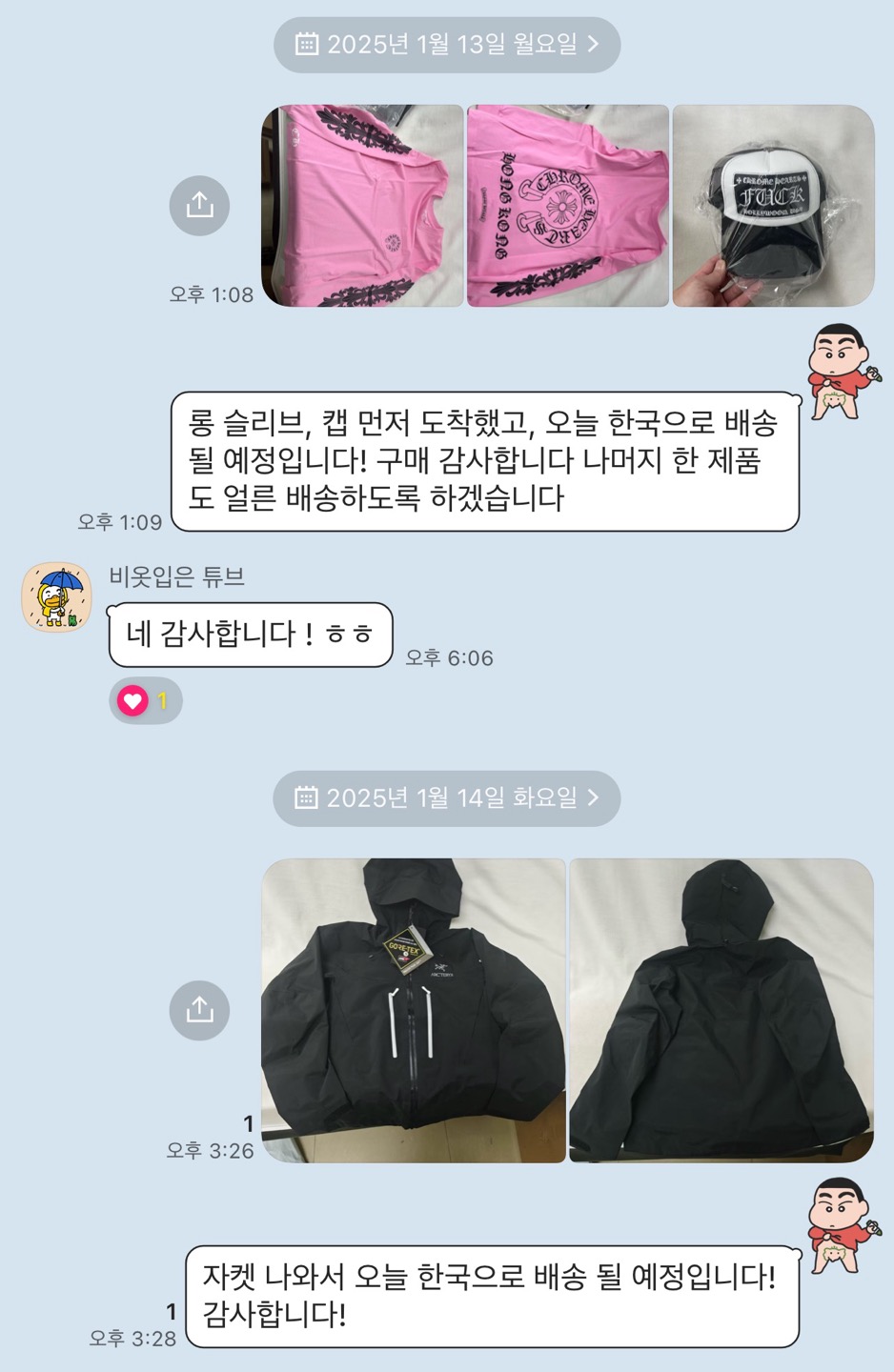View the pink long sleeve front photo

362,206
